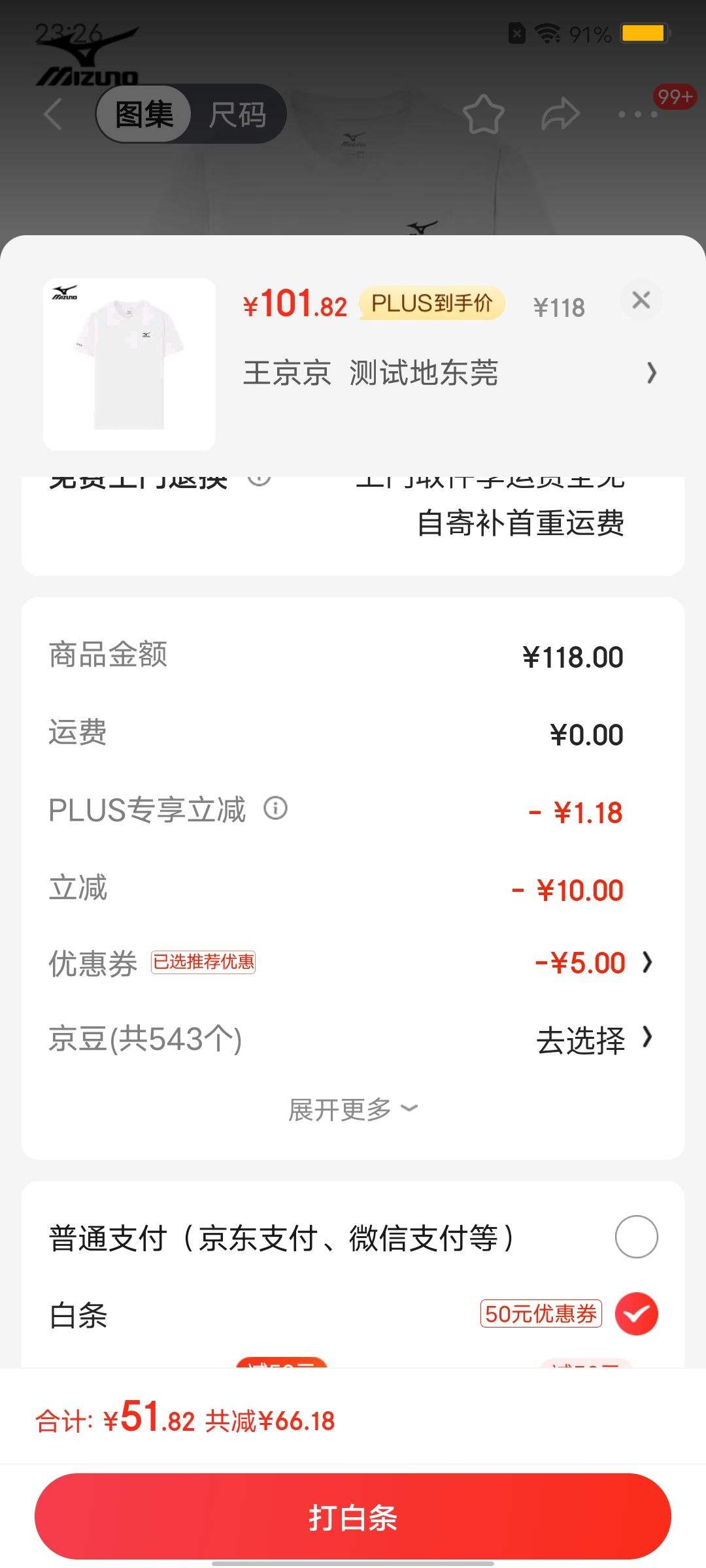Screen dimensions: 706x1568
Task: Open the 50元优惠券 coupon tag
Action: pyautogui.click(x=540, y=1313)
